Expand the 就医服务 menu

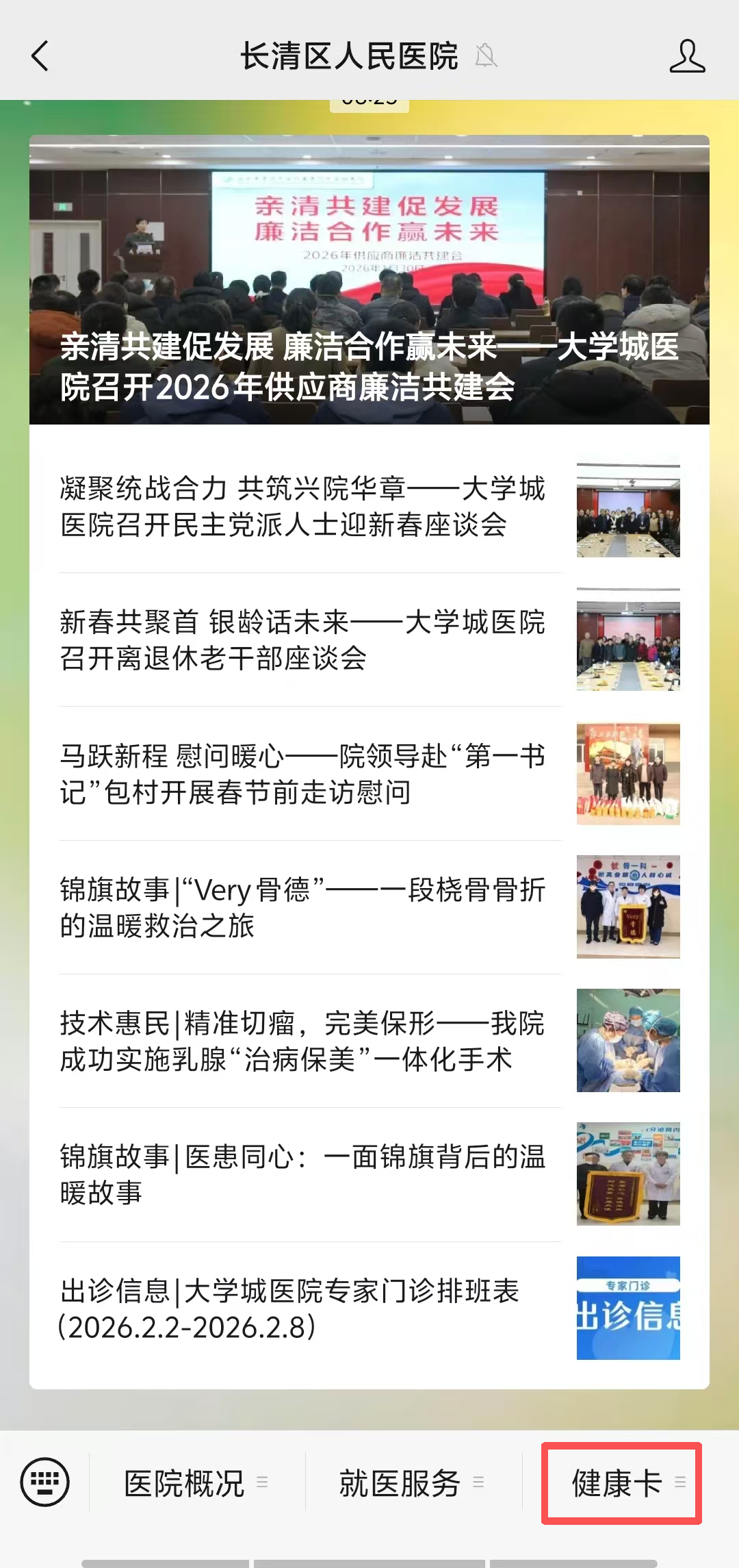coord(412,1483)
